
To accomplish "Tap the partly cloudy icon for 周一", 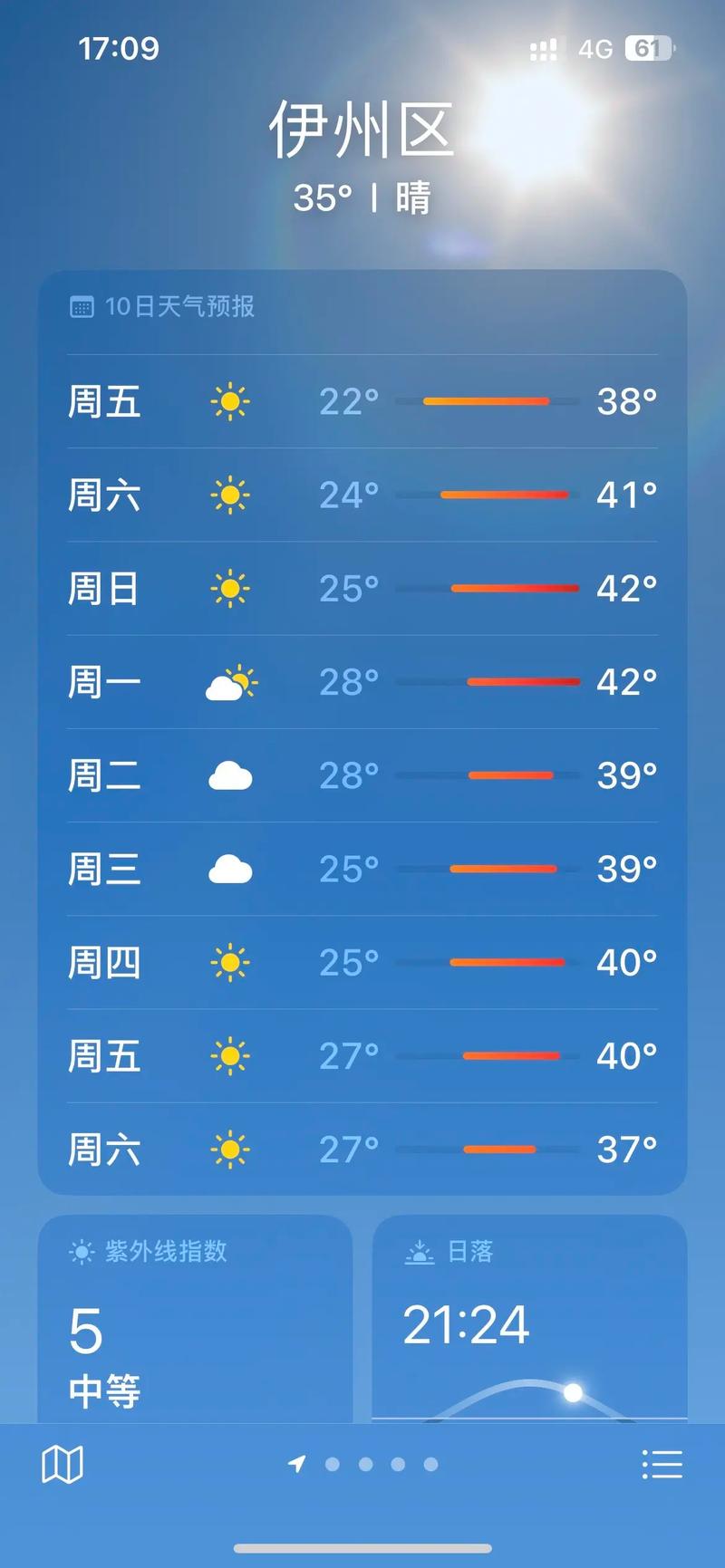I will click(231, 682).
